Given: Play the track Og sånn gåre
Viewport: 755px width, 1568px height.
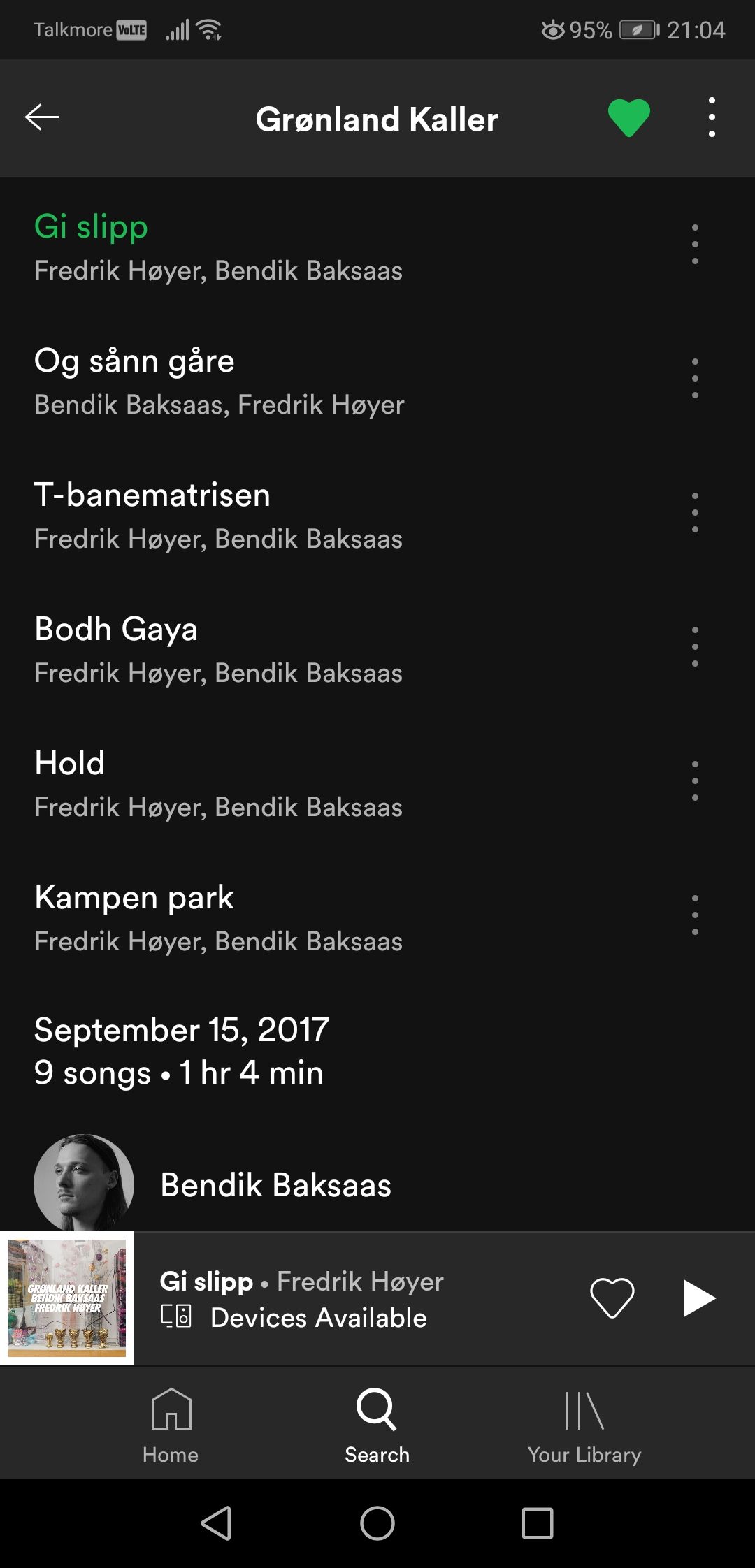Looking at the screenshot, I should click(x=218, y=382).
